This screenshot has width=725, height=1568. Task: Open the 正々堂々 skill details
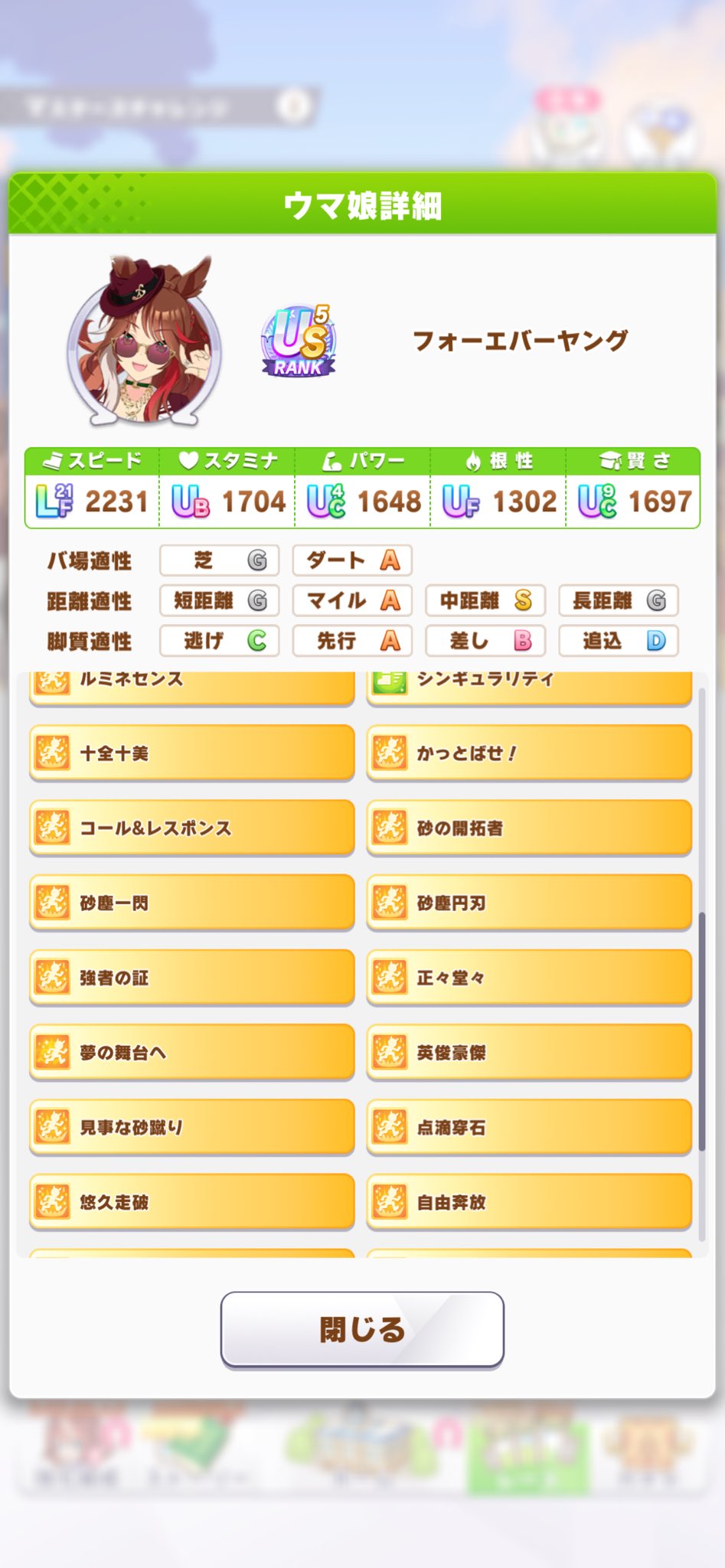point(529,978)
